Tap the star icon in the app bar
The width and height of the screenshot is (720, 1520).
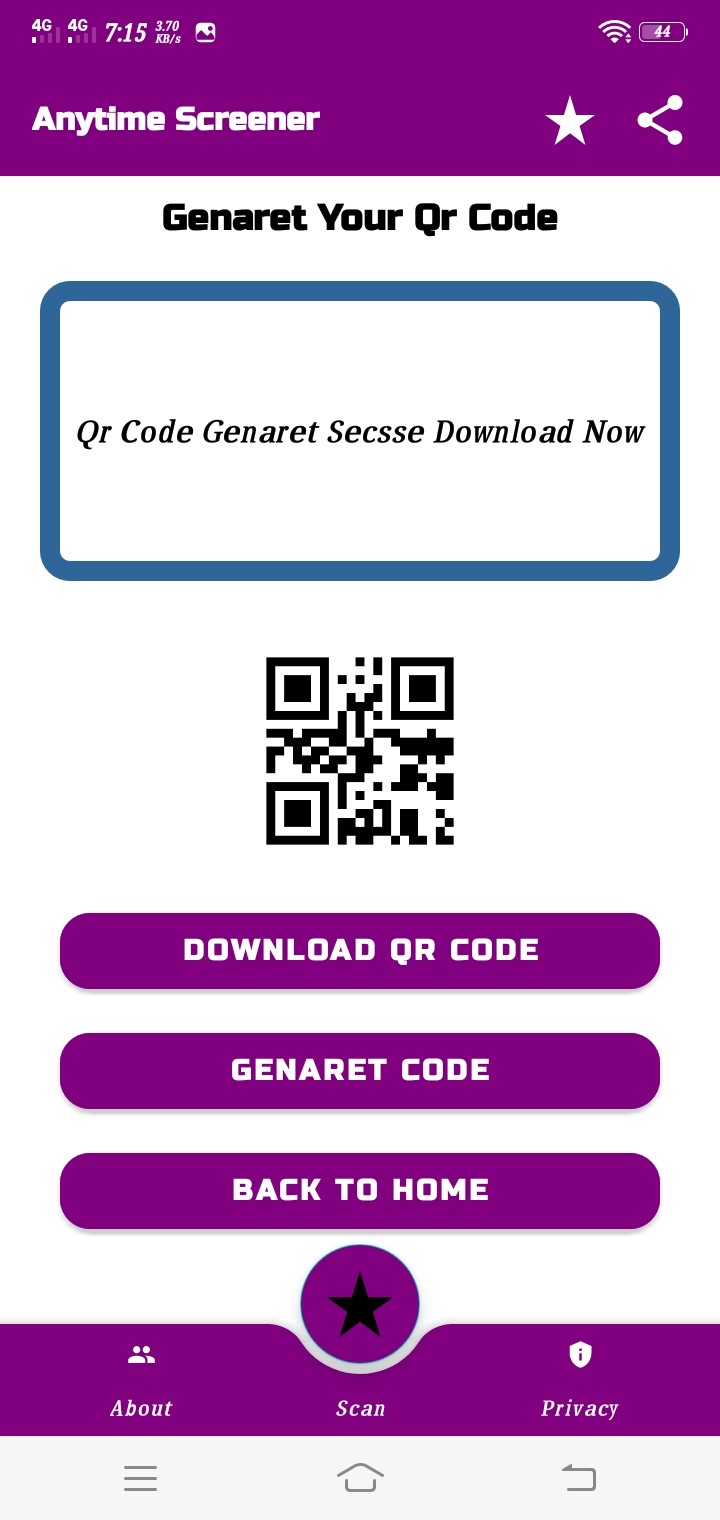click(x=569, y=121)
